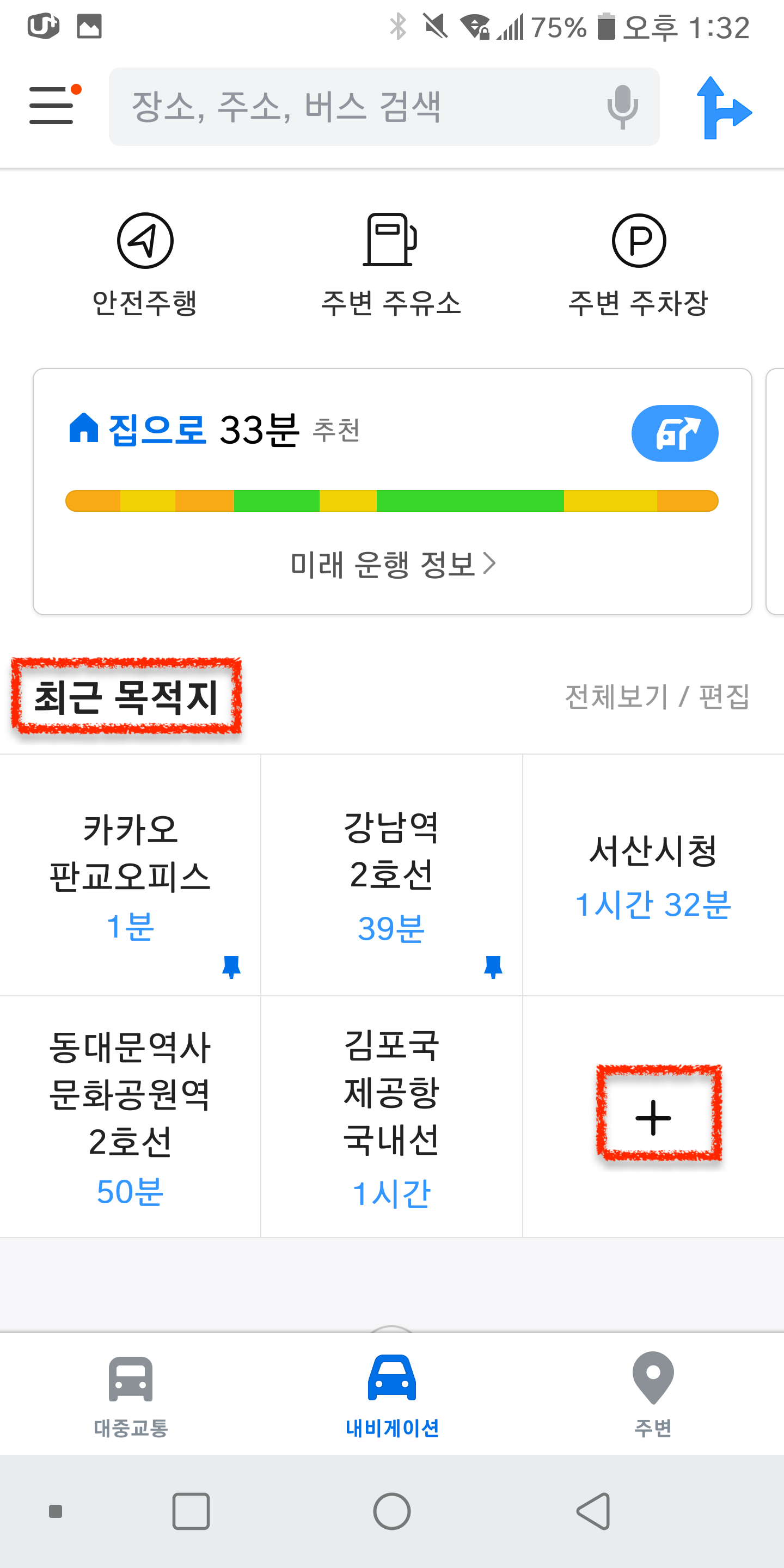Image resolution: width=784 pixels, height=1568 pixels.
Task: Open route directions arrow icon
Action: click(x=724, y=108)
